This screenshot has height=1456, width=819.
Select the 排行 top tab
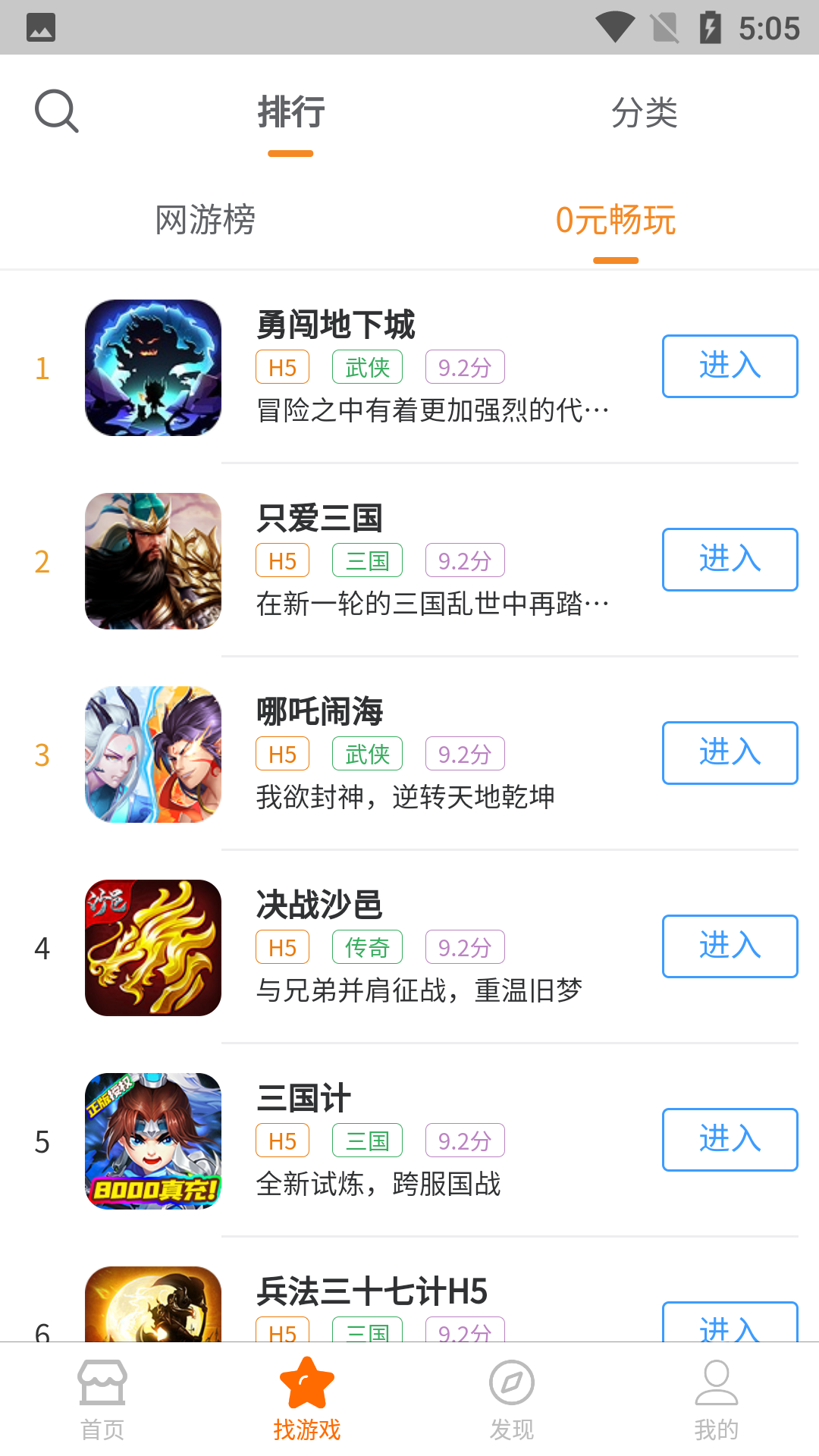coord(291,113)
